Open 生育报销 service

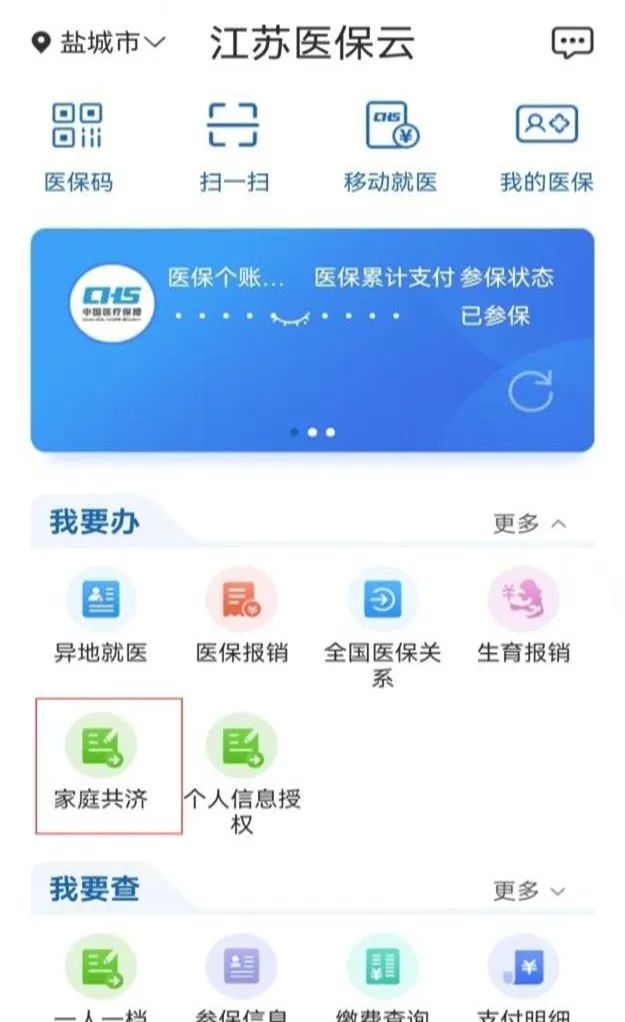click(523, 616)
